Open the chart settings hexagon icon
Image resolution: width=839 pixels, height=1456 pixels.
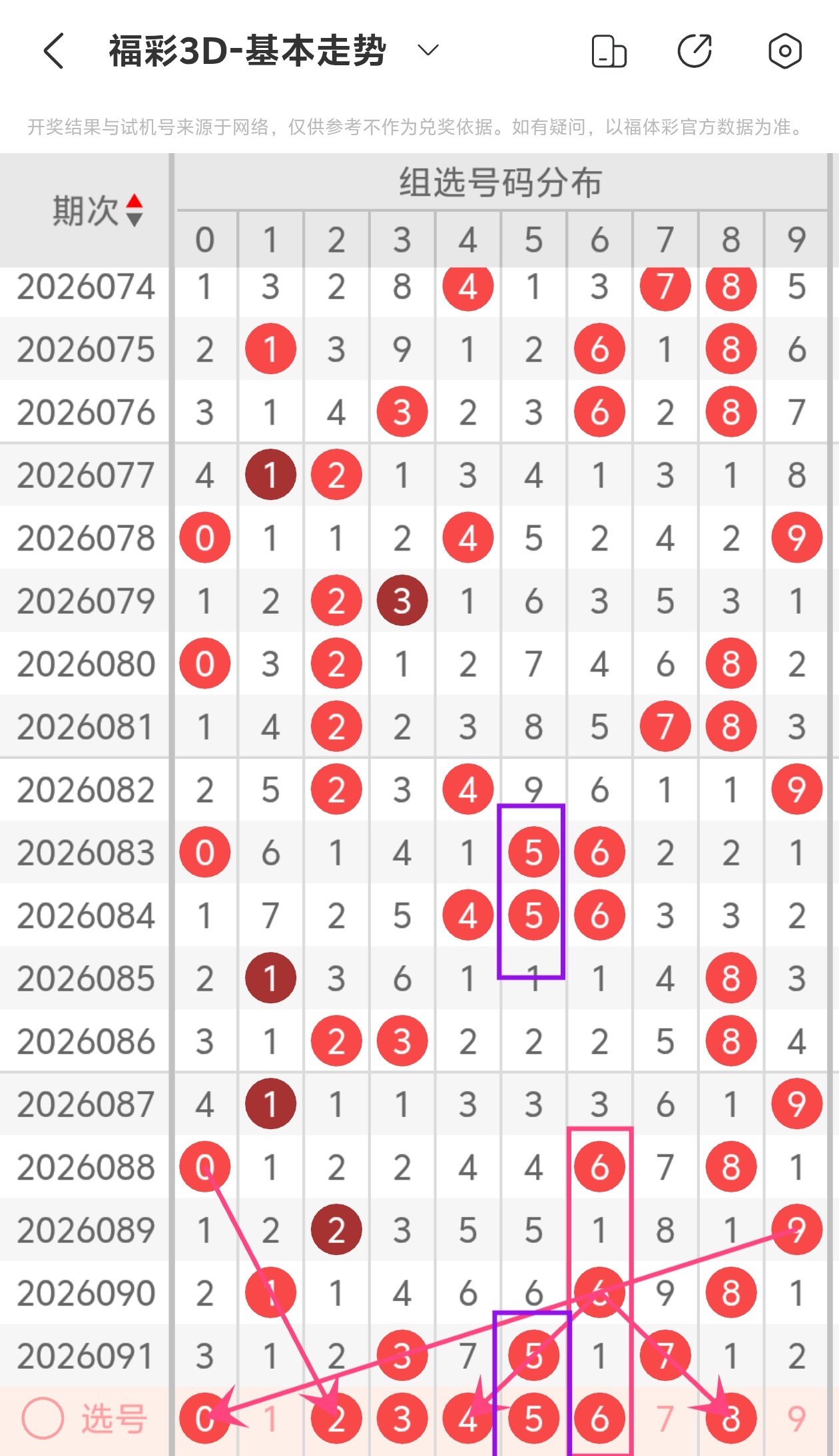tap(784, 51)
